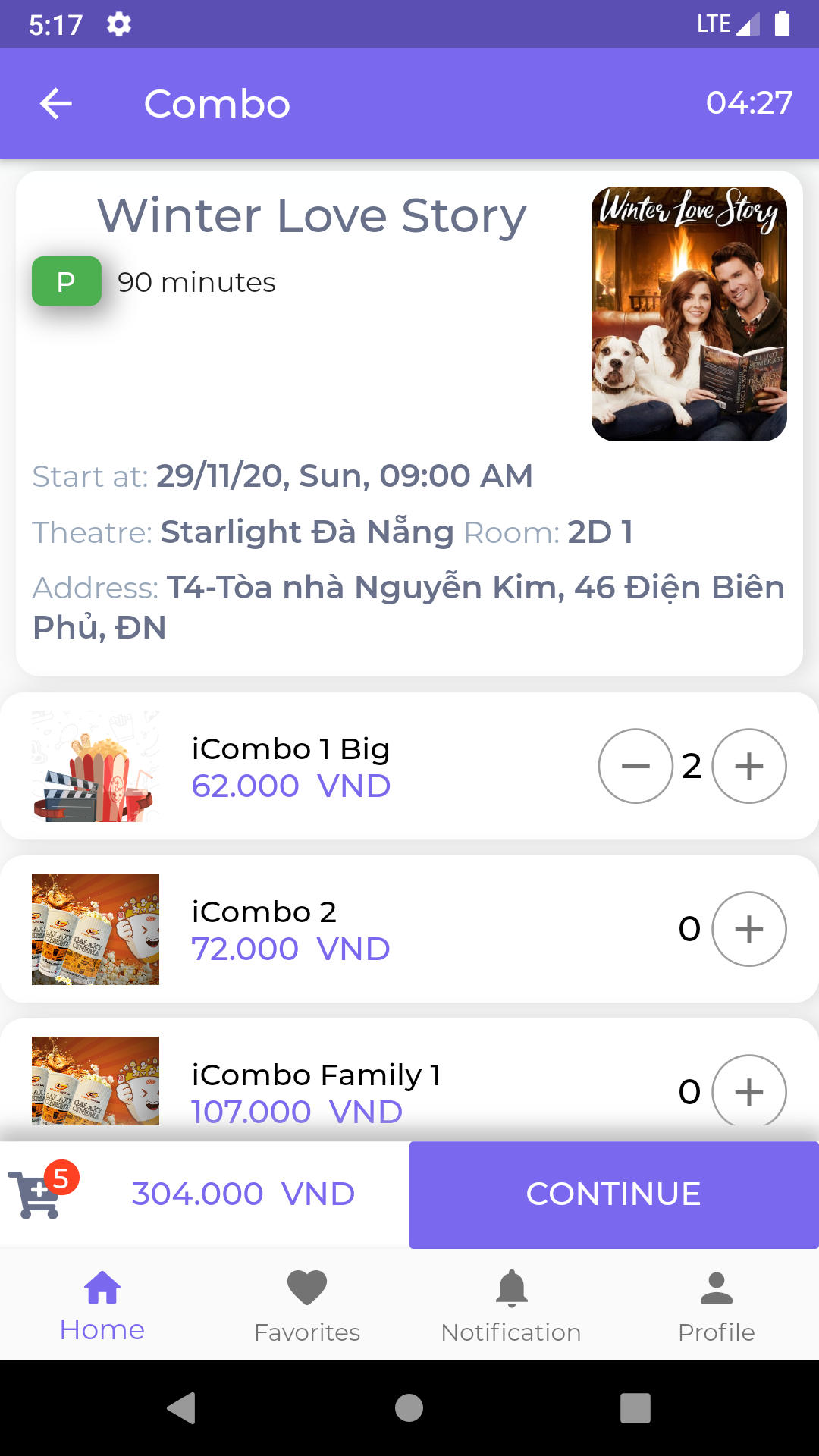This screenshot has height=1456, width=819.
Task: Add one iCombo 2
Action: tap(749, 929)
